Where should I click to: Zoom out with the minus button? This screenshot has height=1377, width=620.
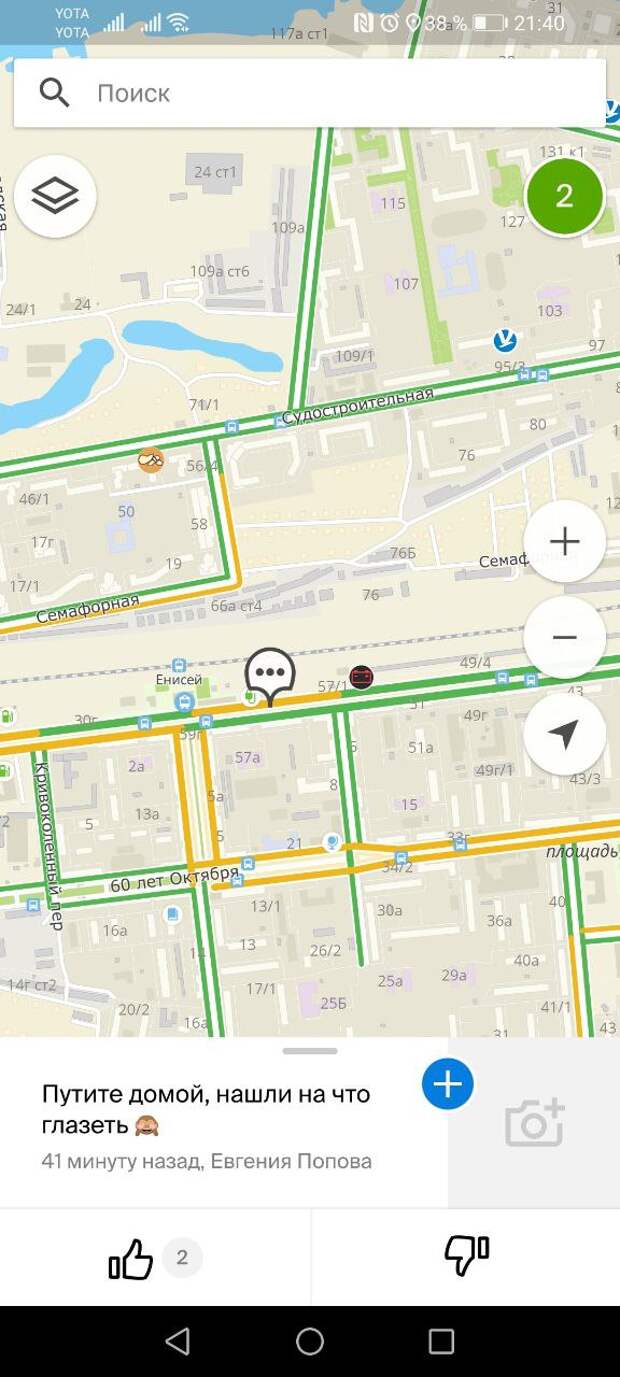coord(564,637)
